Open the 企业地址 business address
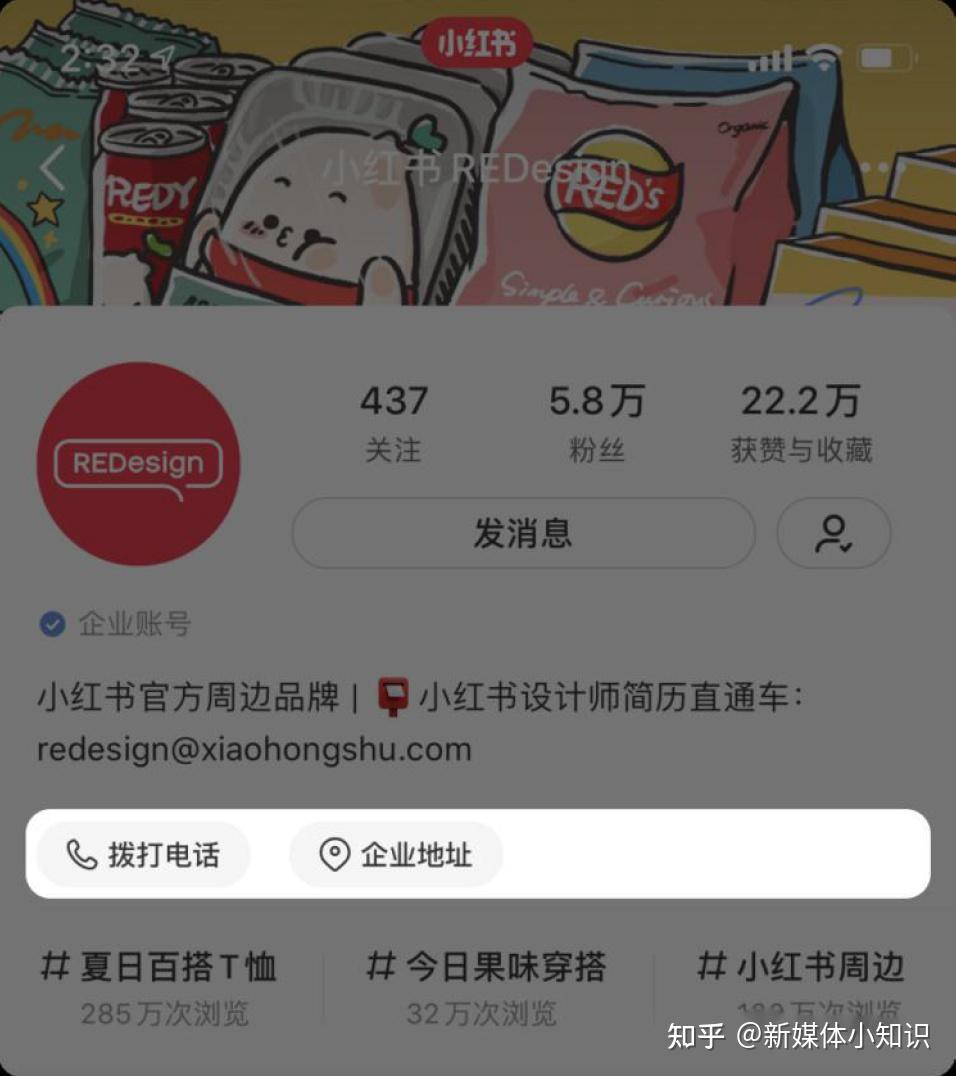 point(396,855)
